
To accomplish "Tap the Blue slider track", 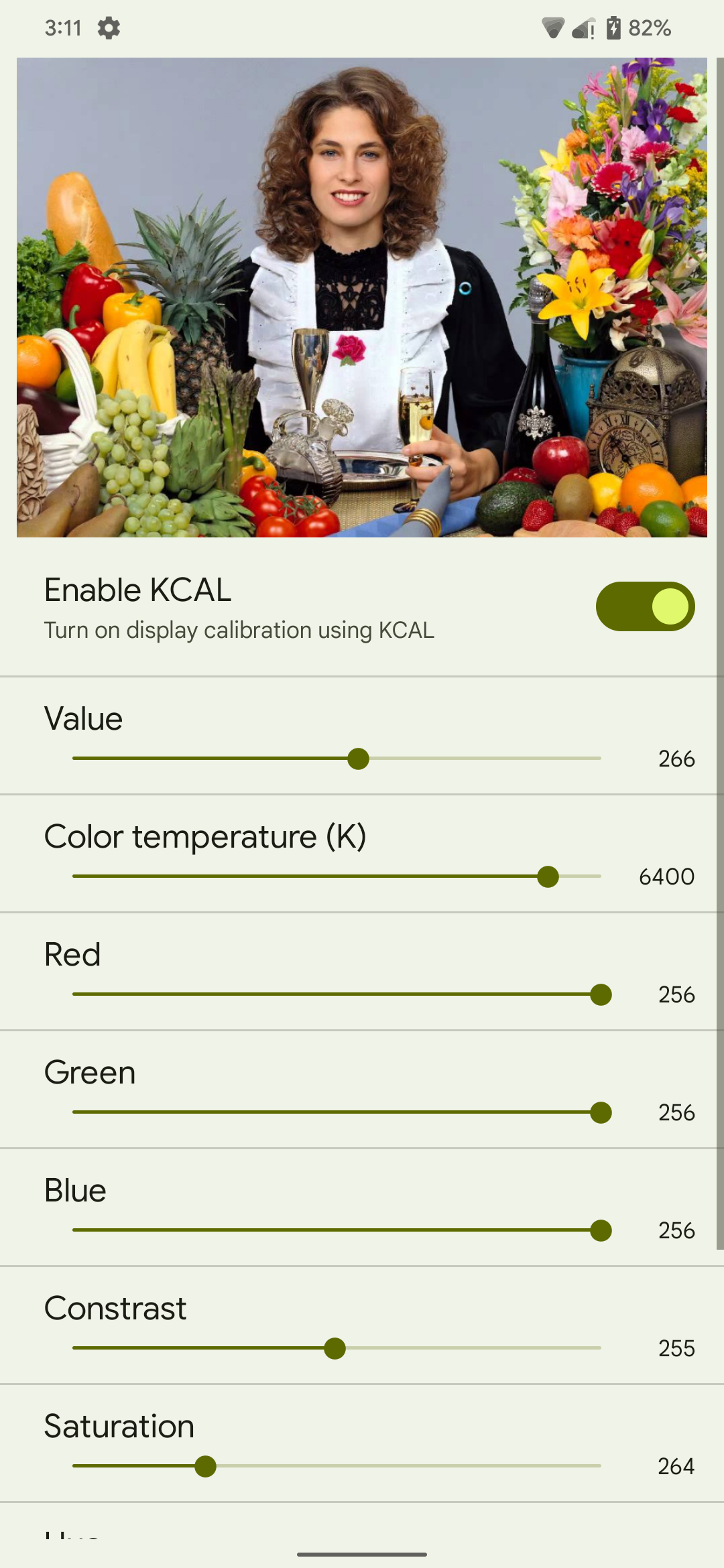I will [x=337, y=1230].
